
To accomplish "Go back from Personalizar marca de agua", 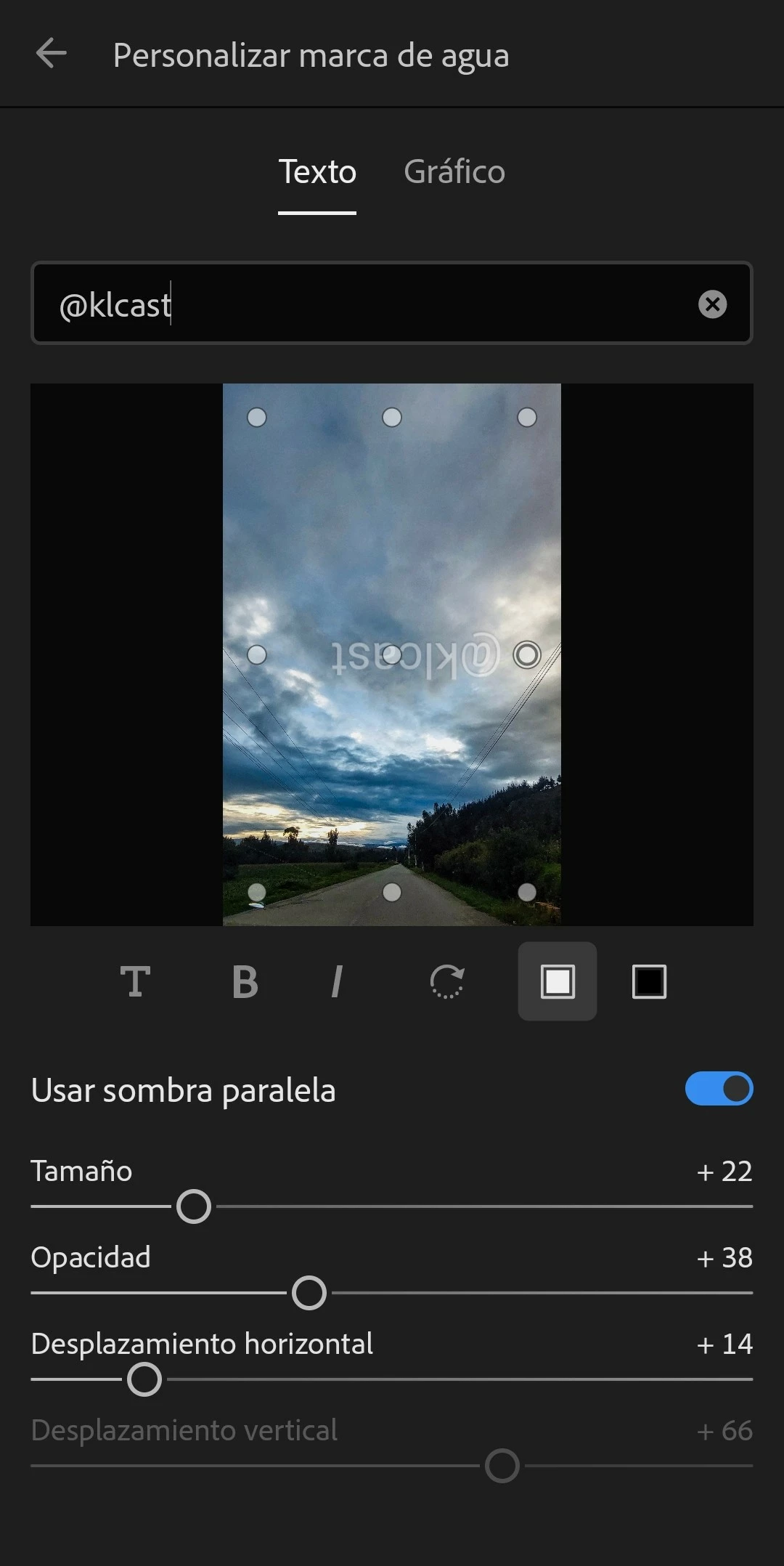I will pos(51,54).
